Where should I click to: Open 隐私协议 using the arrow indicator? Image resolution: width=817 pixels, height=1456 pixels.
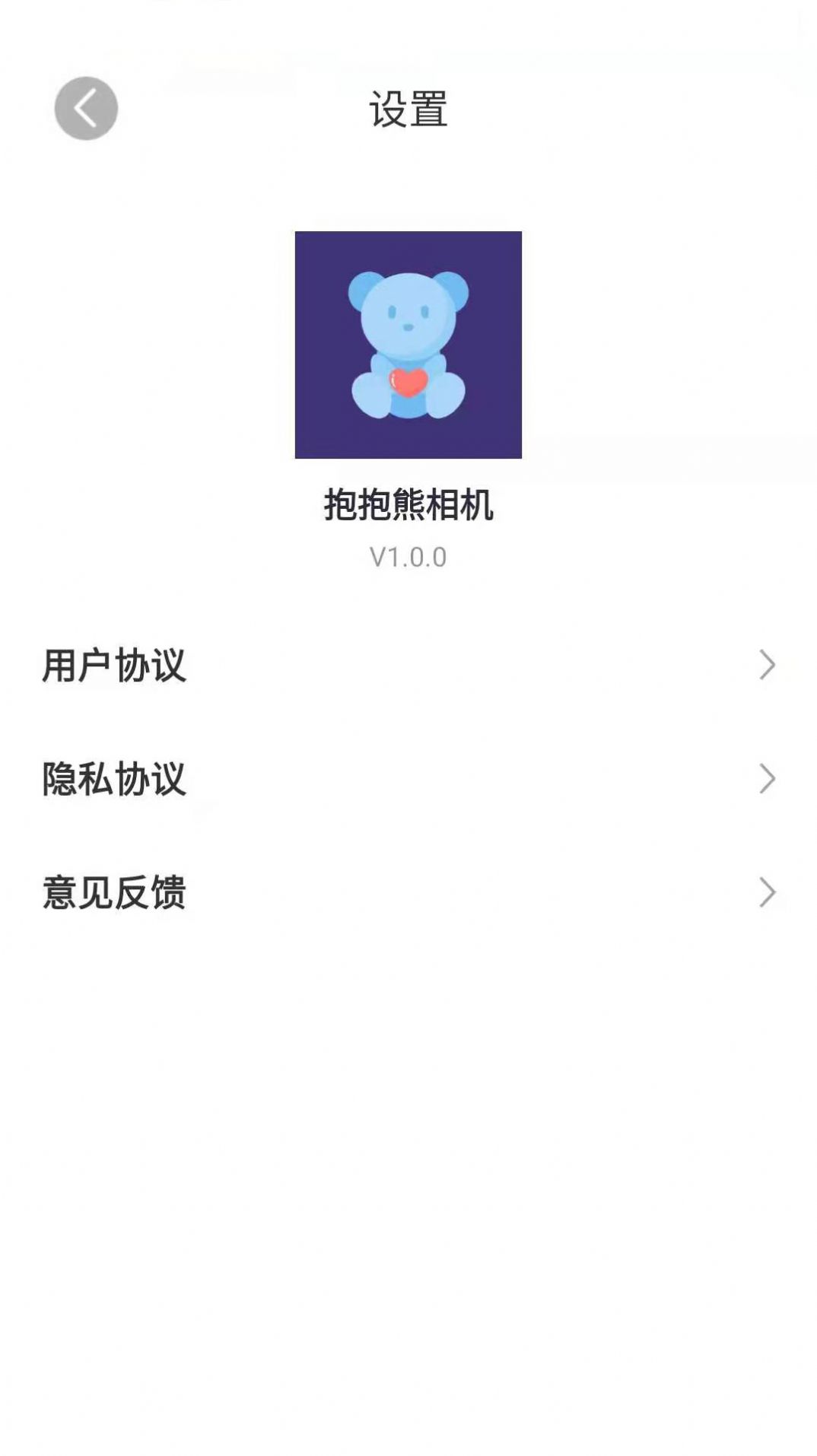pyautogui.click(x=768, y=780)
